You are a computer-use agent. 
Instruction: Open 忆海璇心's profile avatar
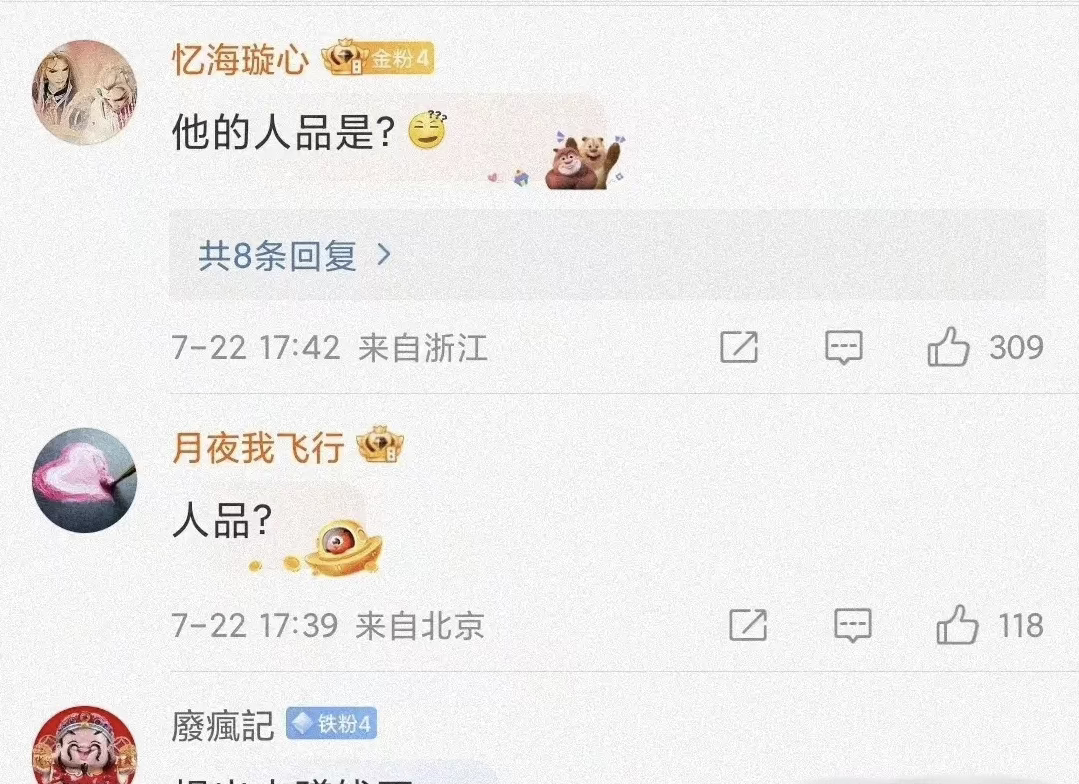(x=85, y=93)
